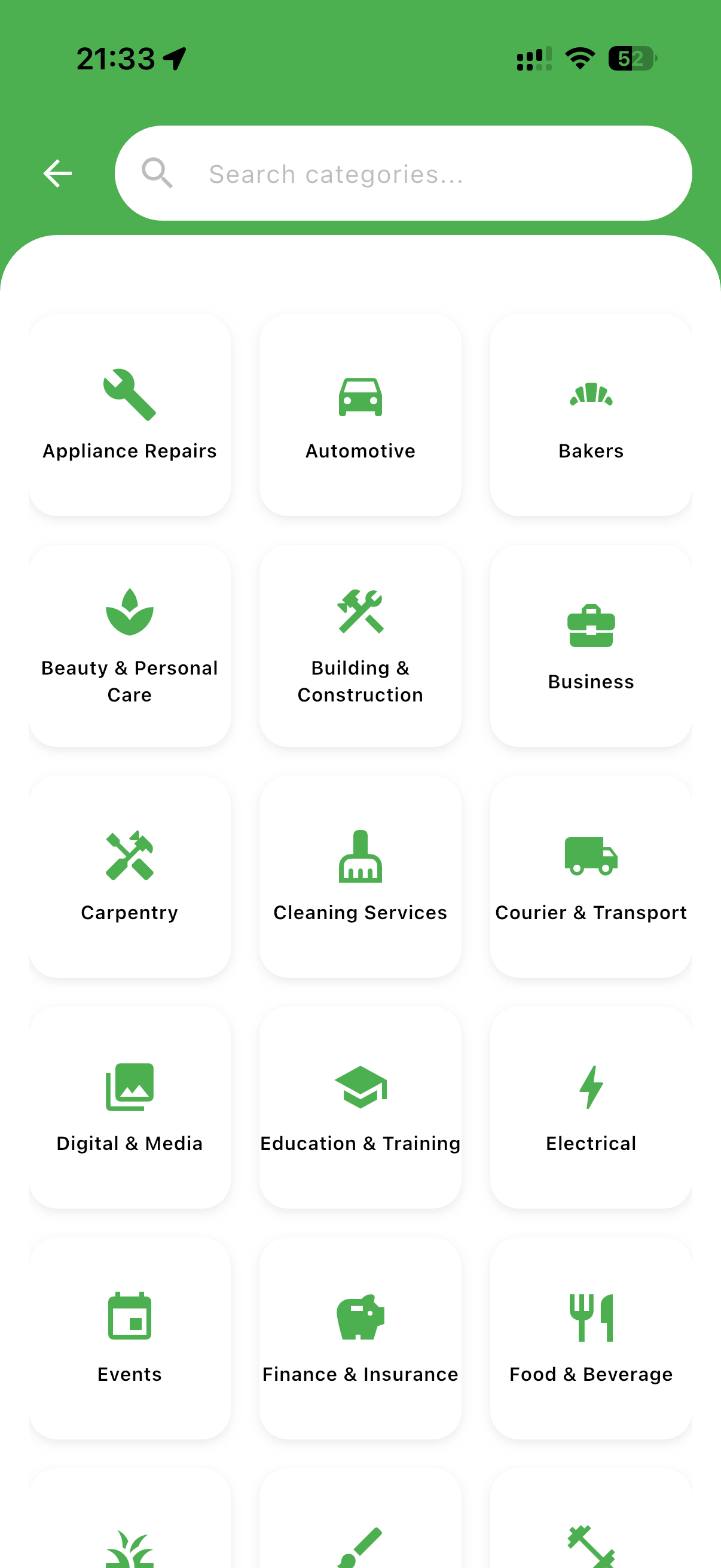
Task: Open Food & Beverage cutlery icon
Action: coord(590,1318)
